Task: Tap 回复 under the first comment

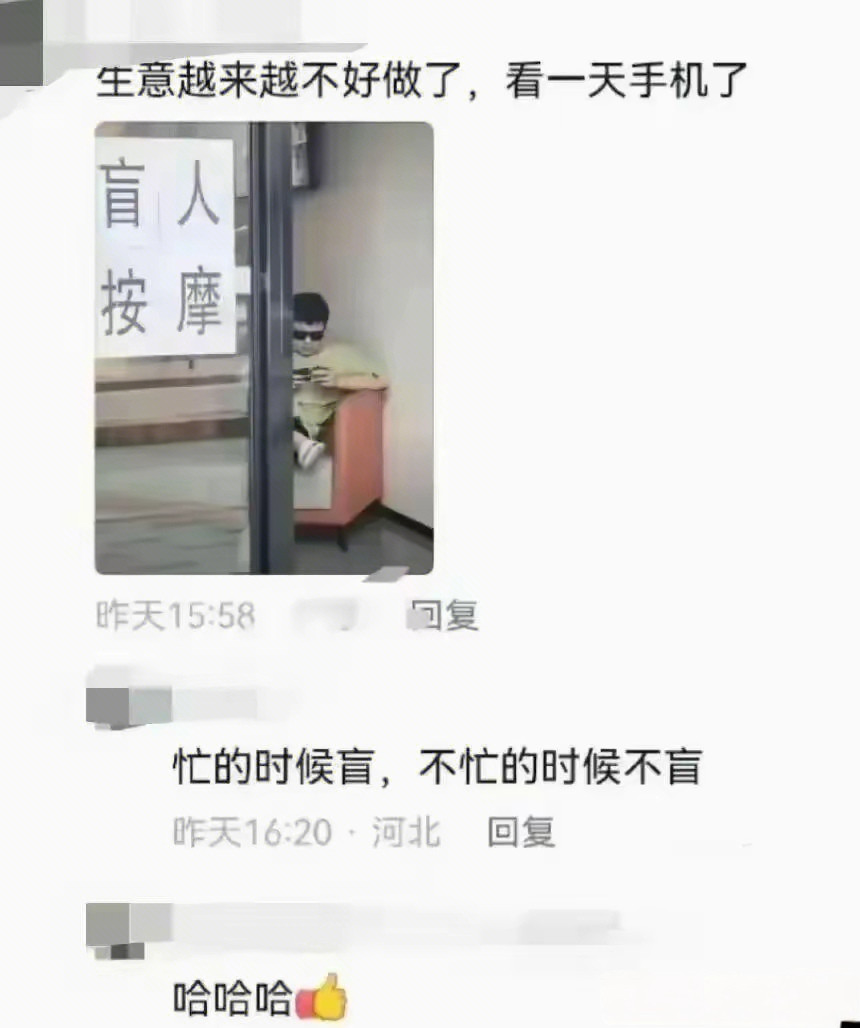Action: click(x=443, y=617)
